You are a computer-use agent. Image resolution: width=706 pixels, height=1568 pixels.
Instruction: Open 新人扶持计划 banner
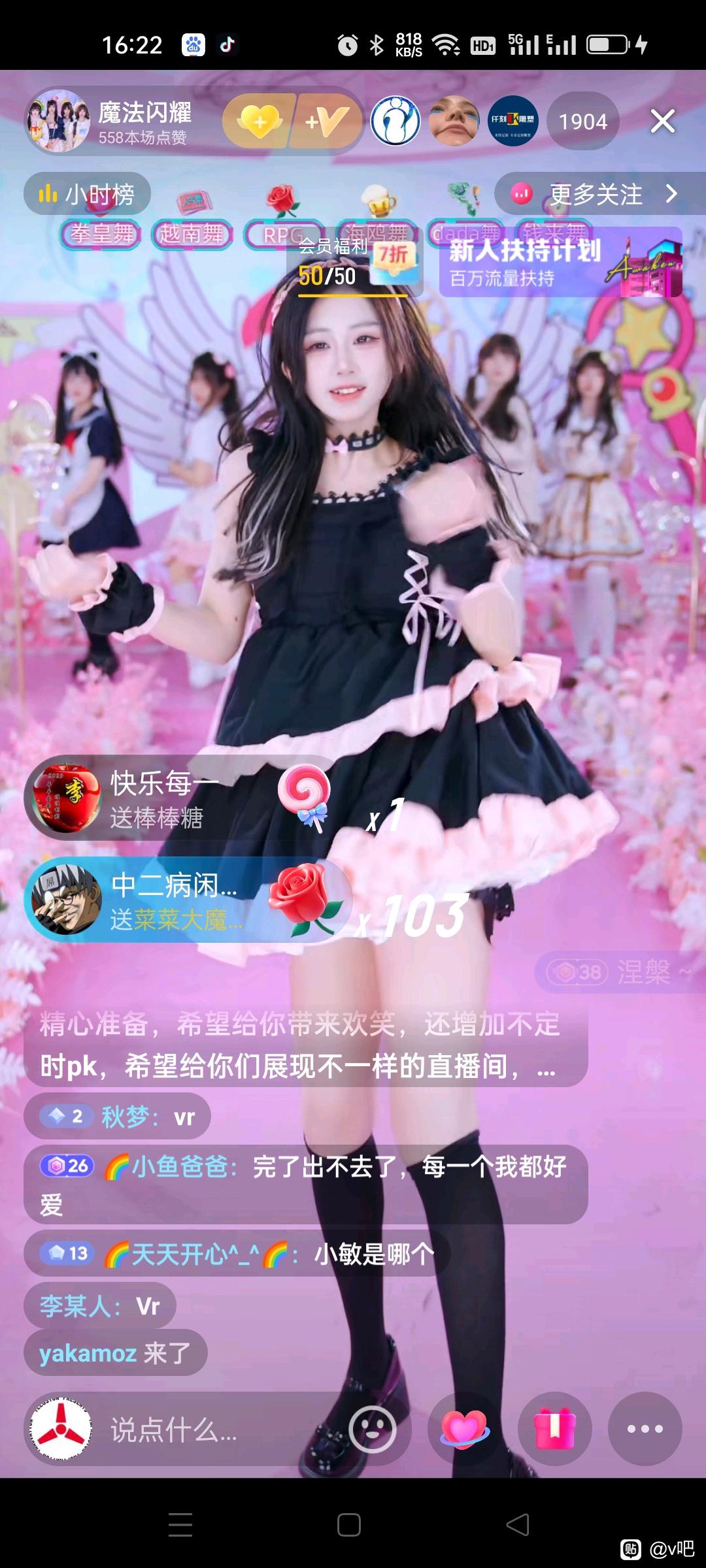561,263
